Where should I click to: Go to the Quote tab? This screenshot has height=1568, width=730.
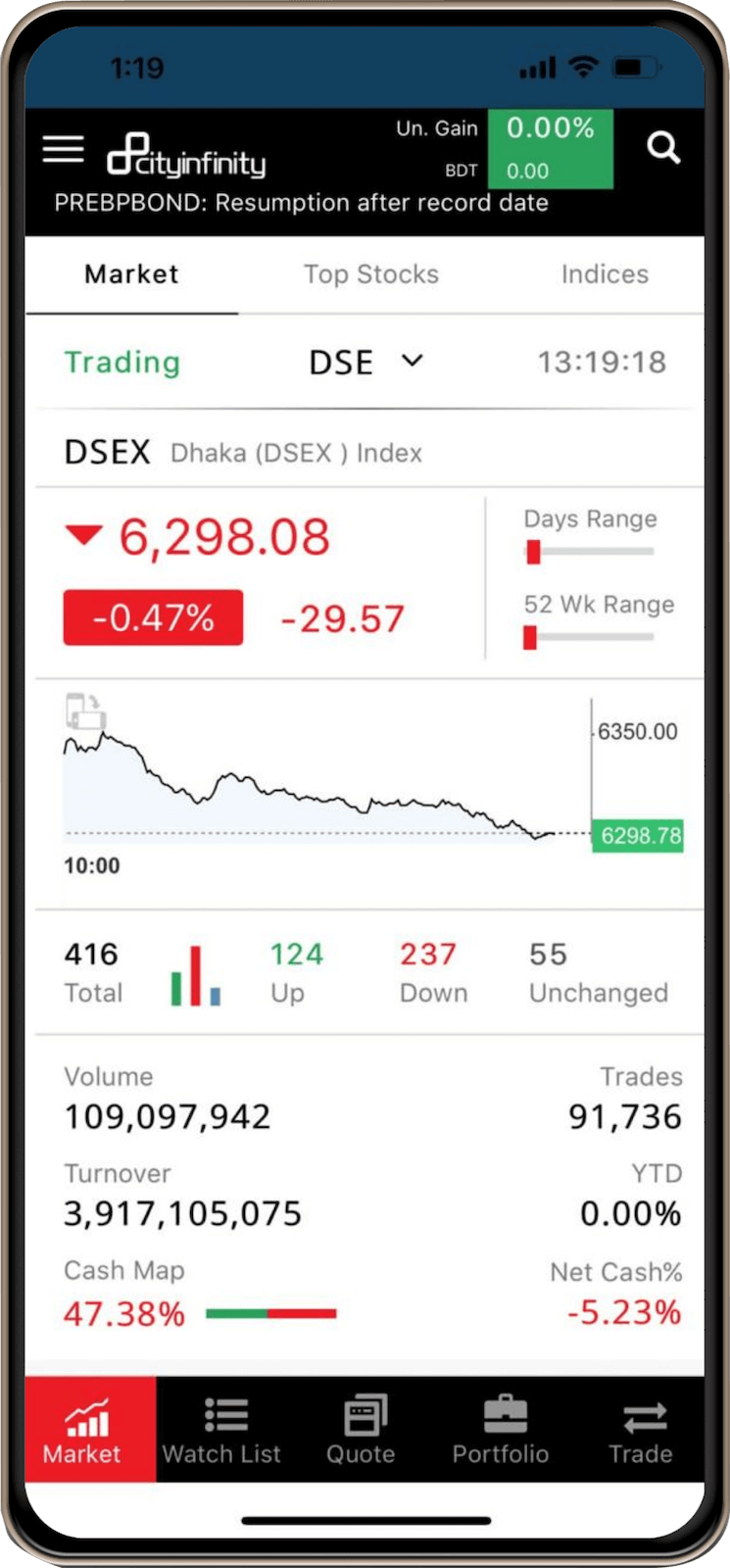362,1430
